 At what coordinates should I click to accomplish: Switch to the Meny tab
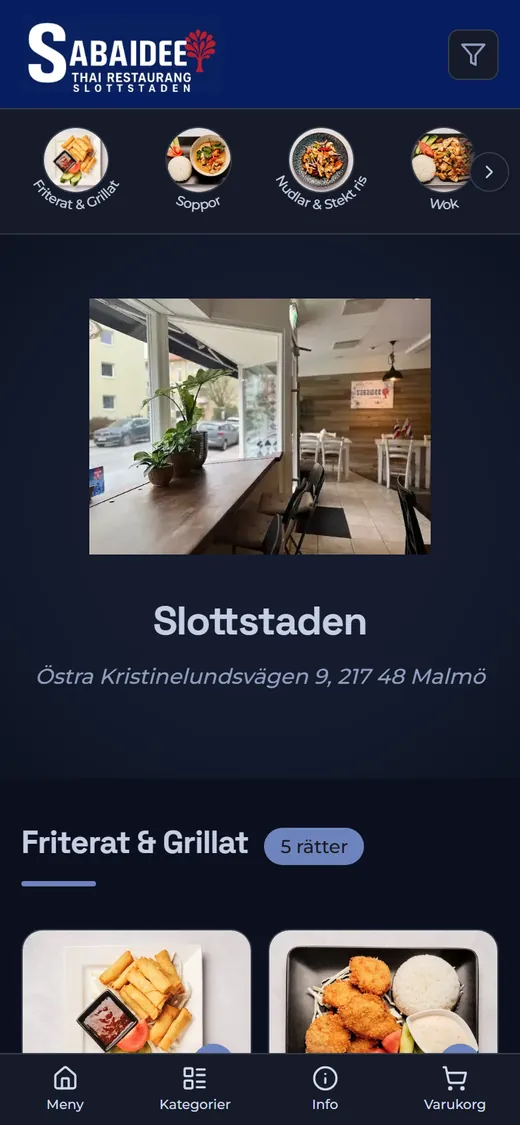(65, 1088)
